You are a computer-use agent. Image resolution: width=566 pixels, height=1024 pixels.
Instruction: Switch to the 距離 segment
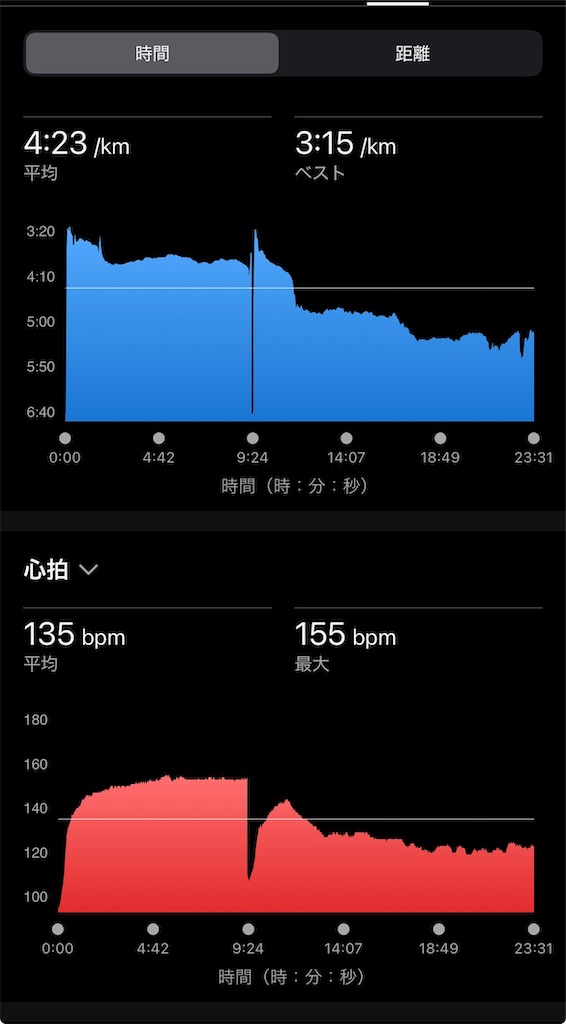click(x=411, y=54)
